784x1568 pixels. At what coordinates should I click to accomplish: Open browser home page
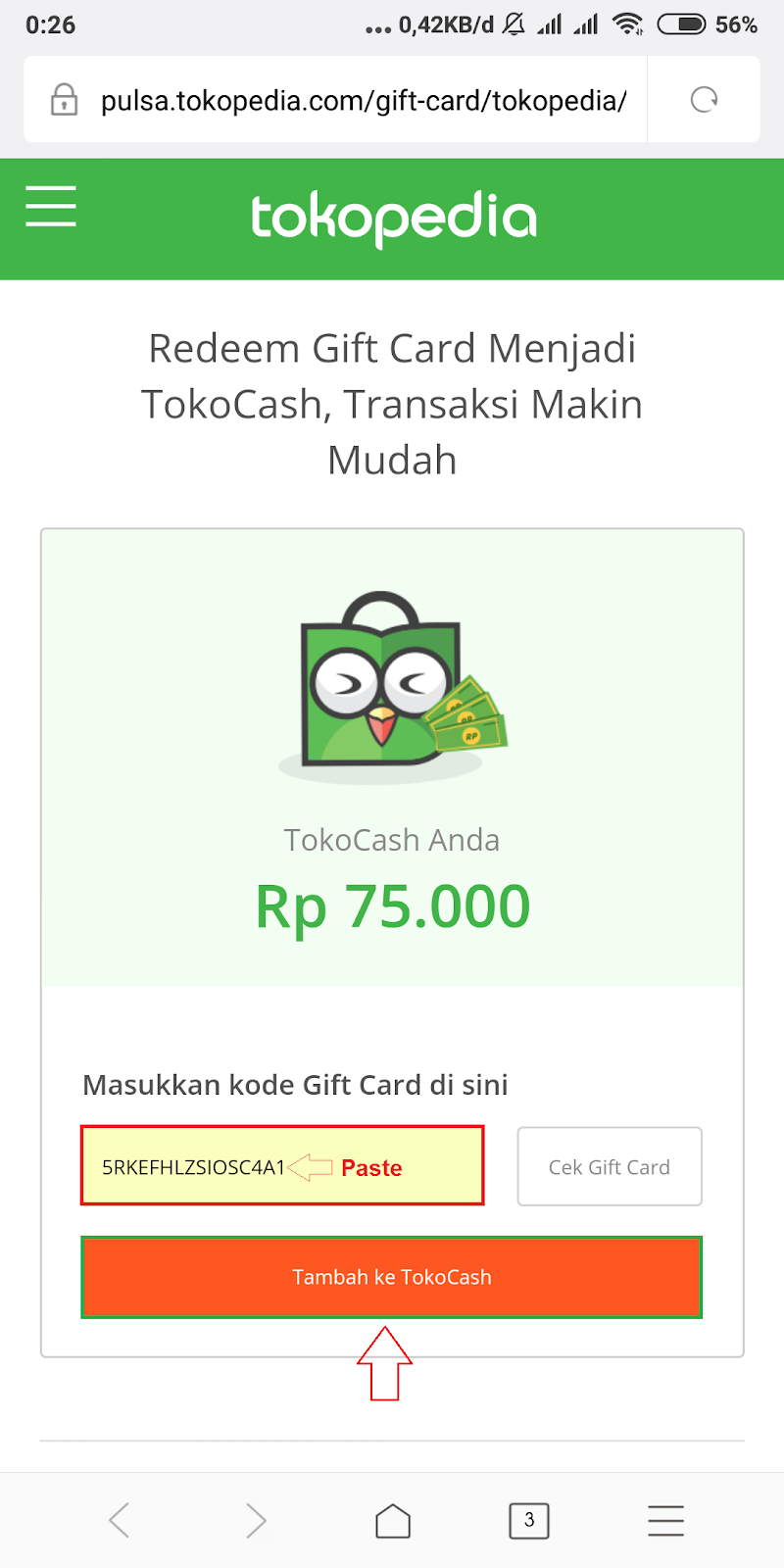pyautogui.click(x=393, y=1521)
